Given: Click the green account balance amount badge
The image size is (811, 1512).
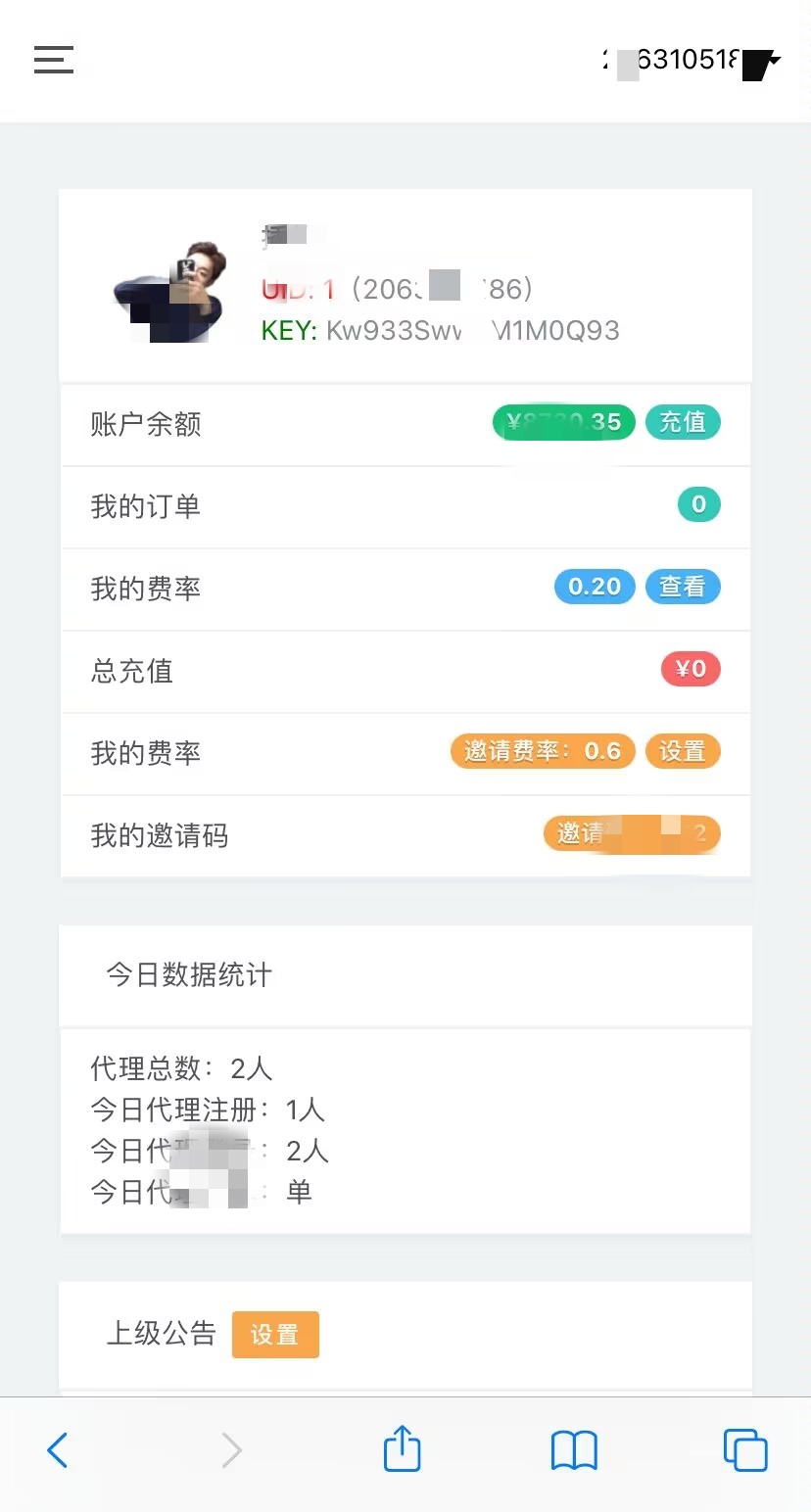Looking at the screenshot, I should (x=563, y=422).
